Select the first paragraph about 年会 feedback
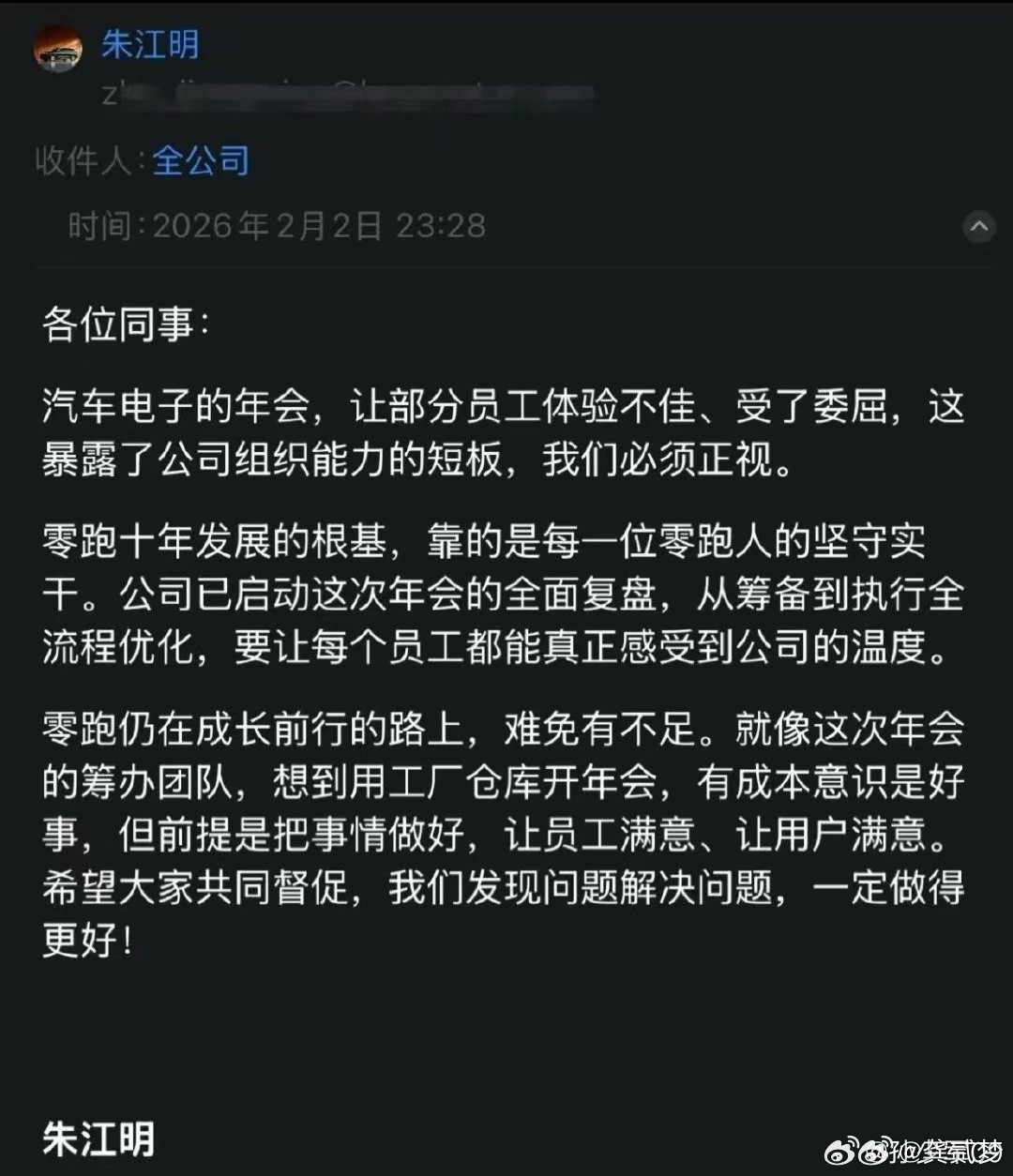The width and height of the screenshot is (1013, 1176). pyautogui.click(x=497, y=430)
